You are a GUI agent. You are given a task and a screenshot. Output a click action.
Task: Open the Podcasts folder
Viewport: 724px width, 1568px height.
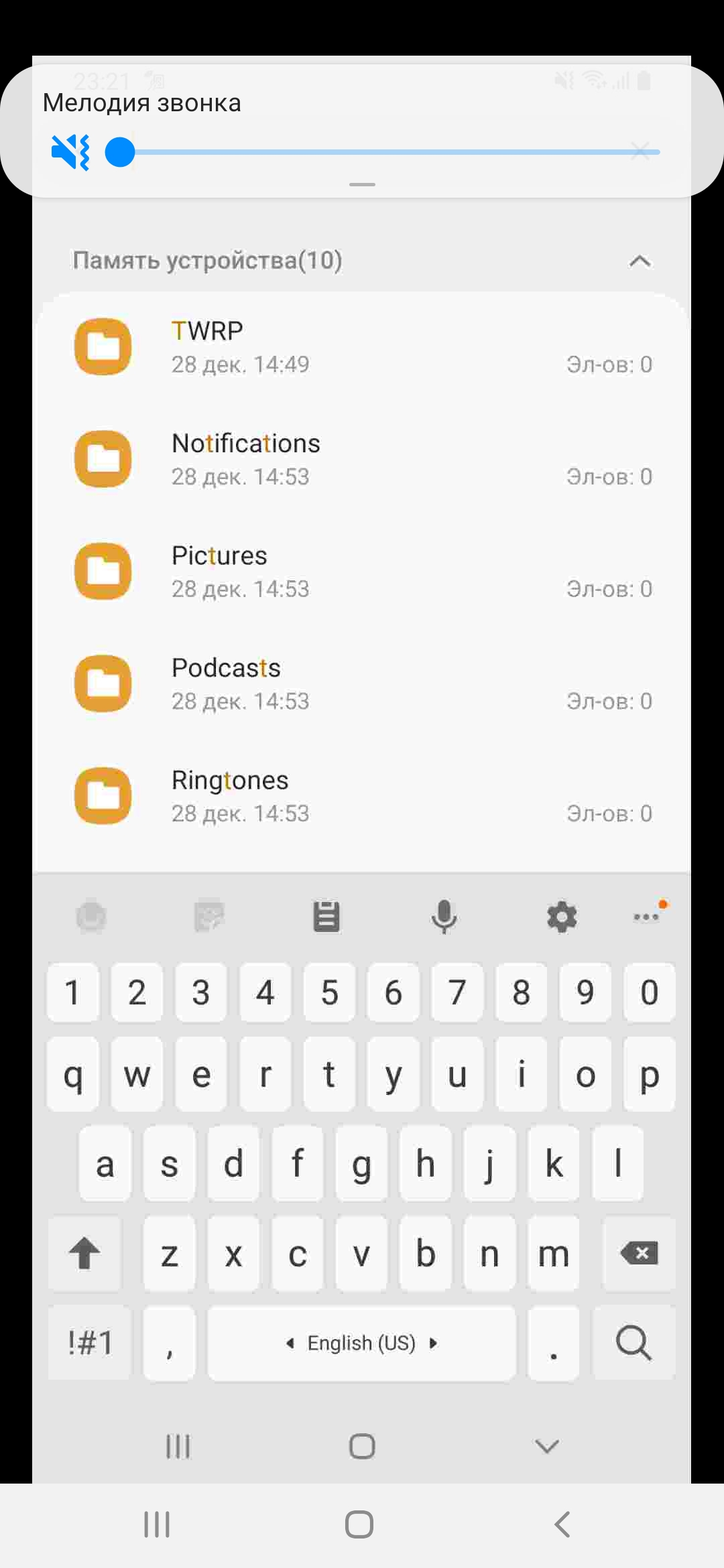tap(362, 683)
